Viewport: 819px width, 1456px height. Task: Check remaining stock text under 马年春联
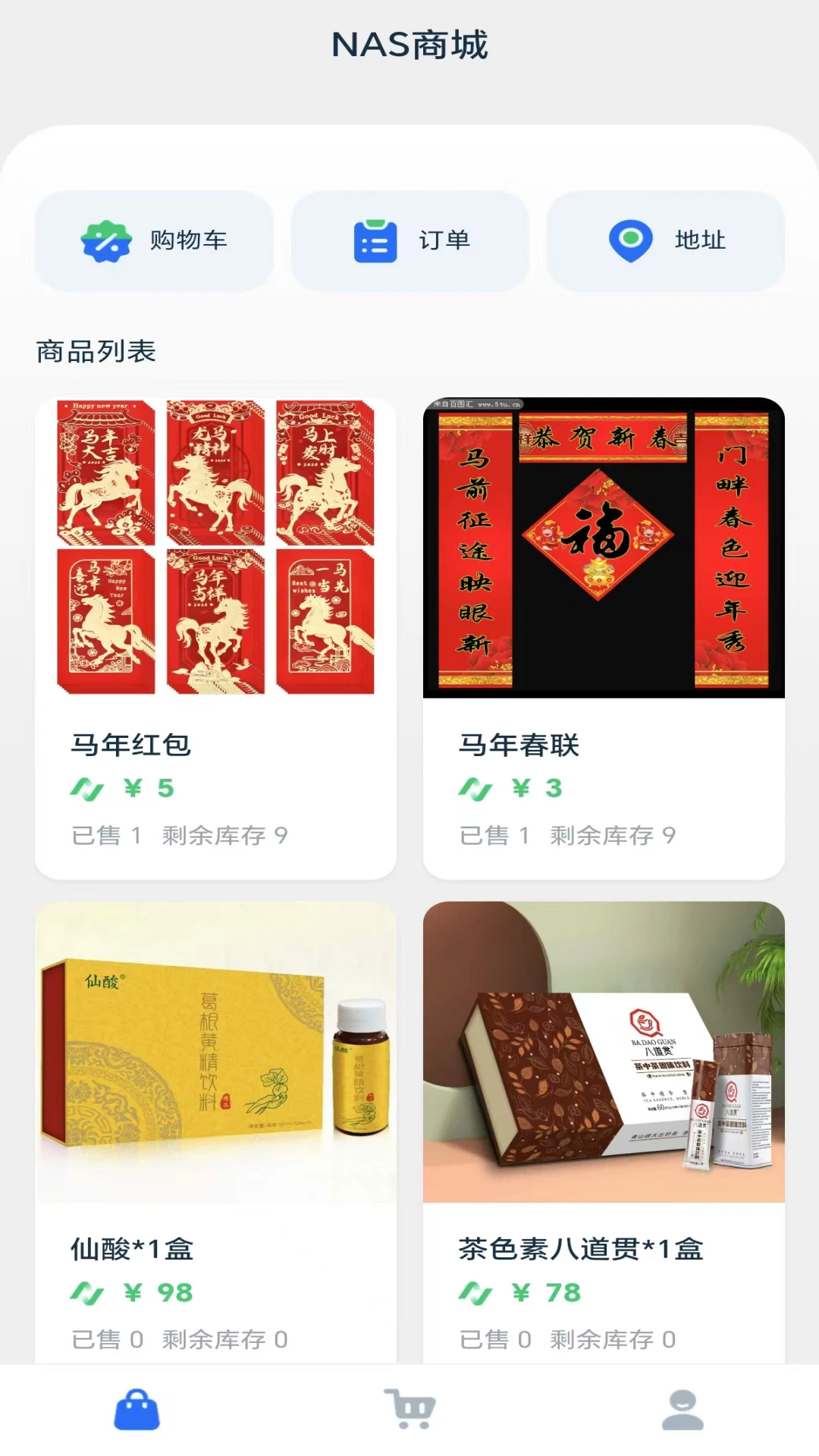tap(570, 835)
